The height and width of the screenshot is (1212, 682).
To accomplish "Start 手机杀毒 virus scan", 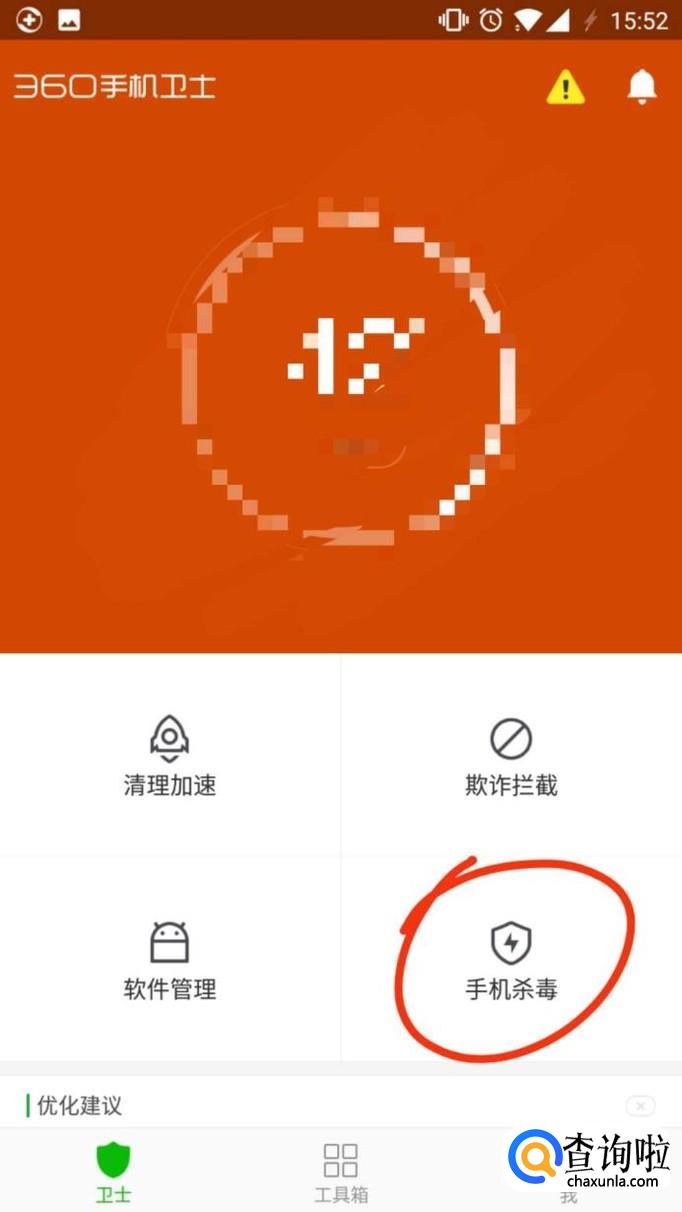I will pos(511,961).
